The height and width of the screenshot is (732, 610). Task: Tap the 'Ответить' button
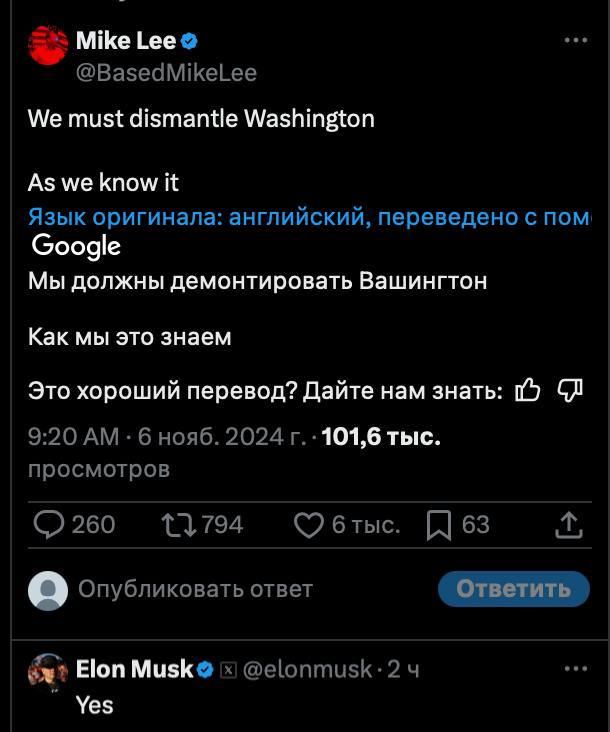pyautogui.click(x=513, y=589)
